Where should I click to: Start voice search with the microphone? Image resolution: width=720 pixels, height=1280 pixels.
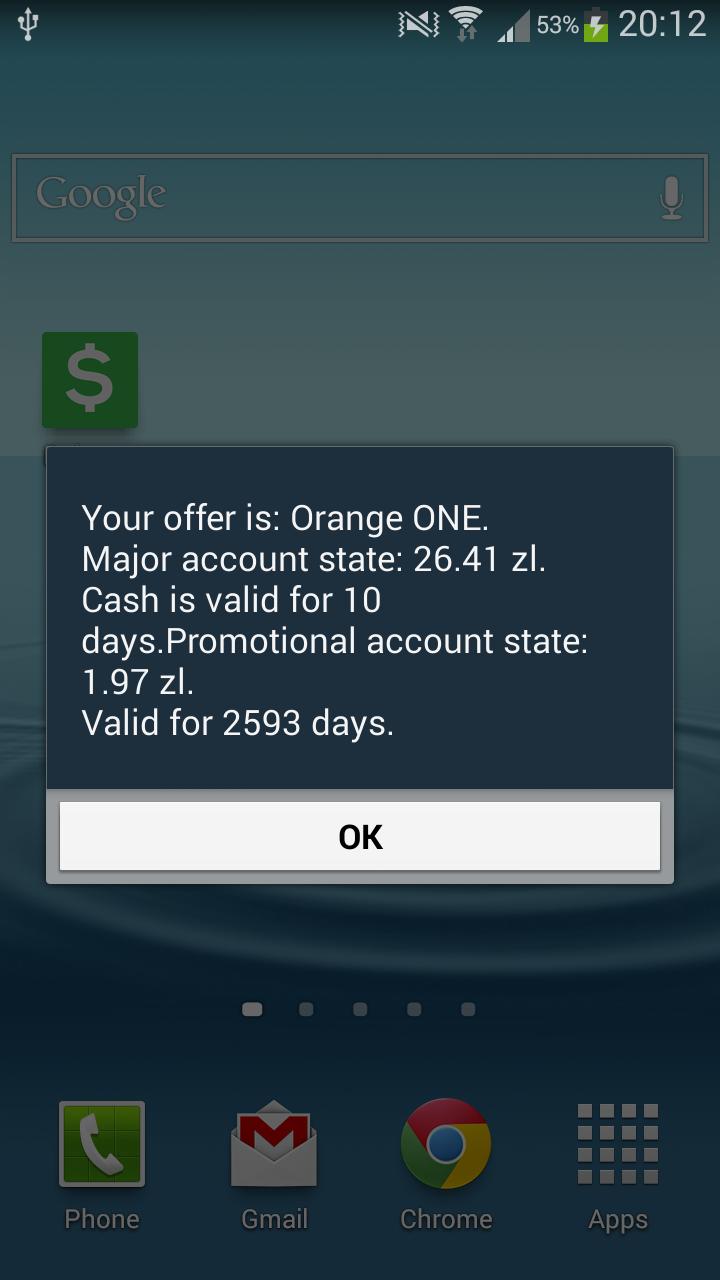pyautogui.click(x=671, y=197)
